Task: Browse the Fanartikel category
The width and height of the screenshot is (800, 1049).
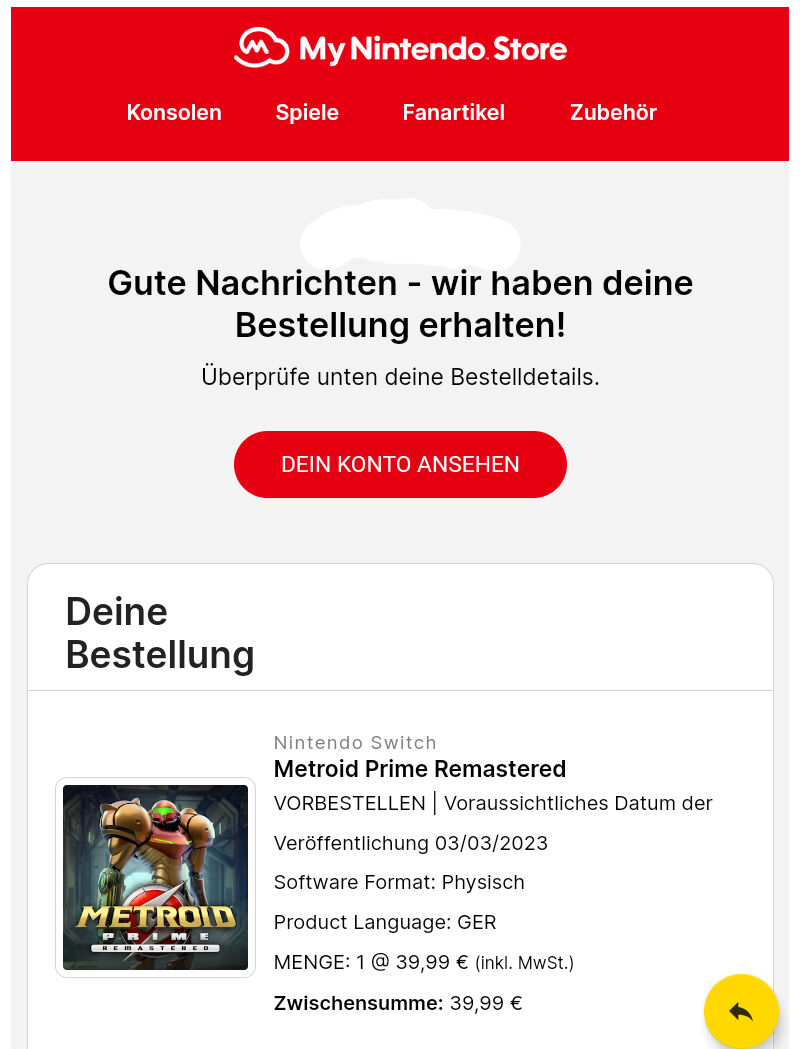Action: pos(453,113)
